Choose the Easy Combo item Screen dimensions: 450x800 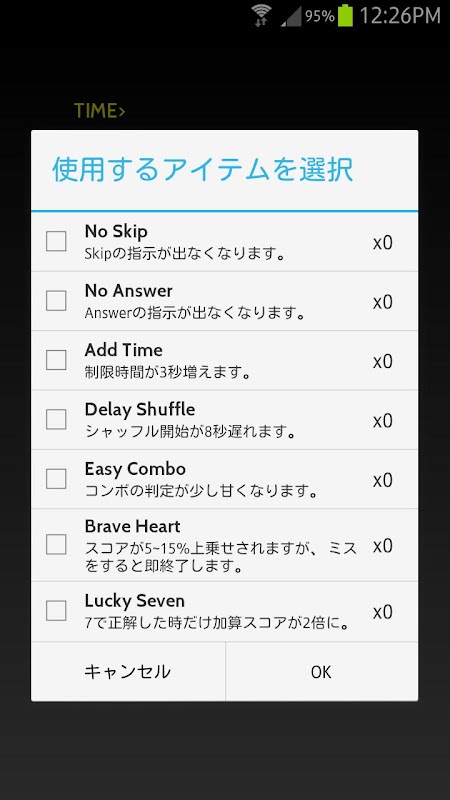pyautogui.click(x=56, y=479)
